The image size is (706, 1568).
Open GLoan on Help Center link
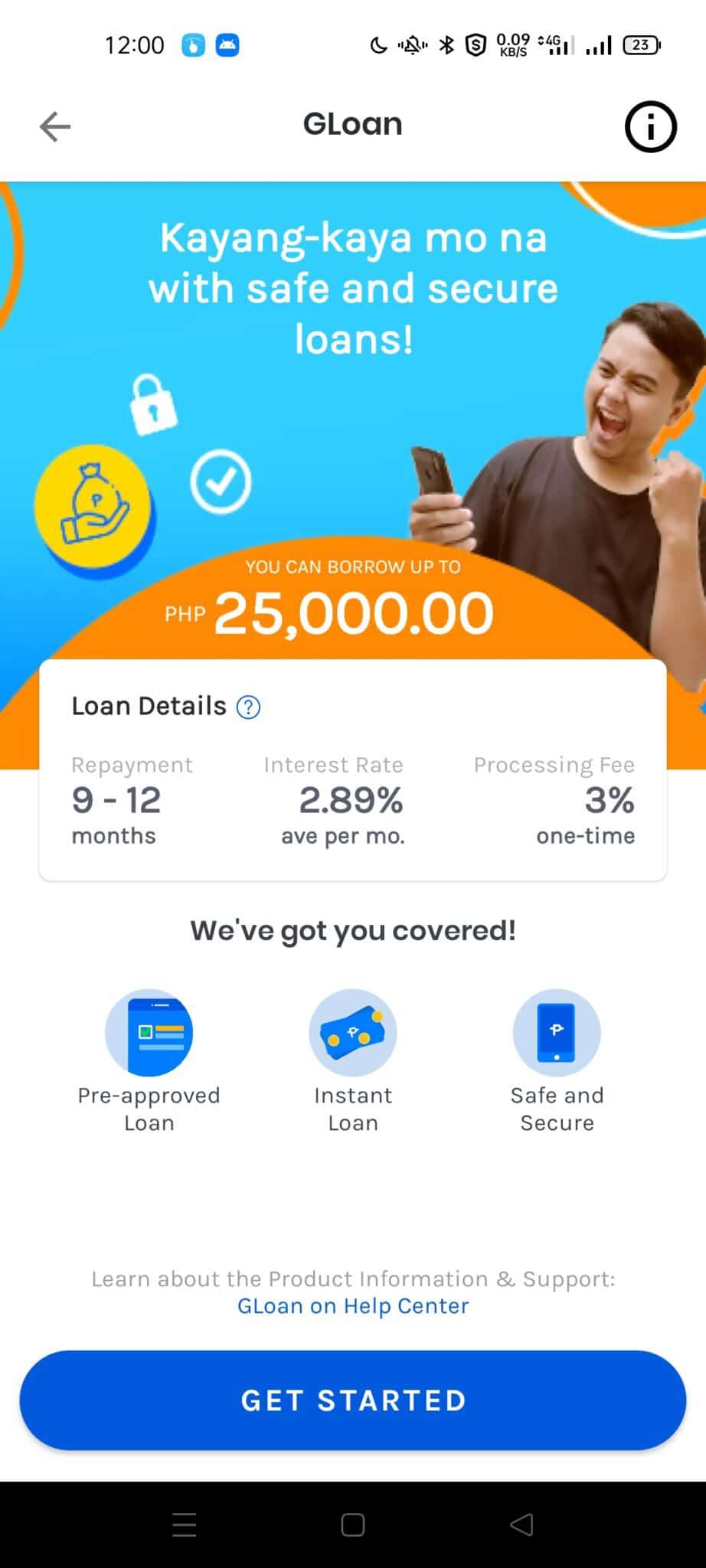tap(352, 1305)
